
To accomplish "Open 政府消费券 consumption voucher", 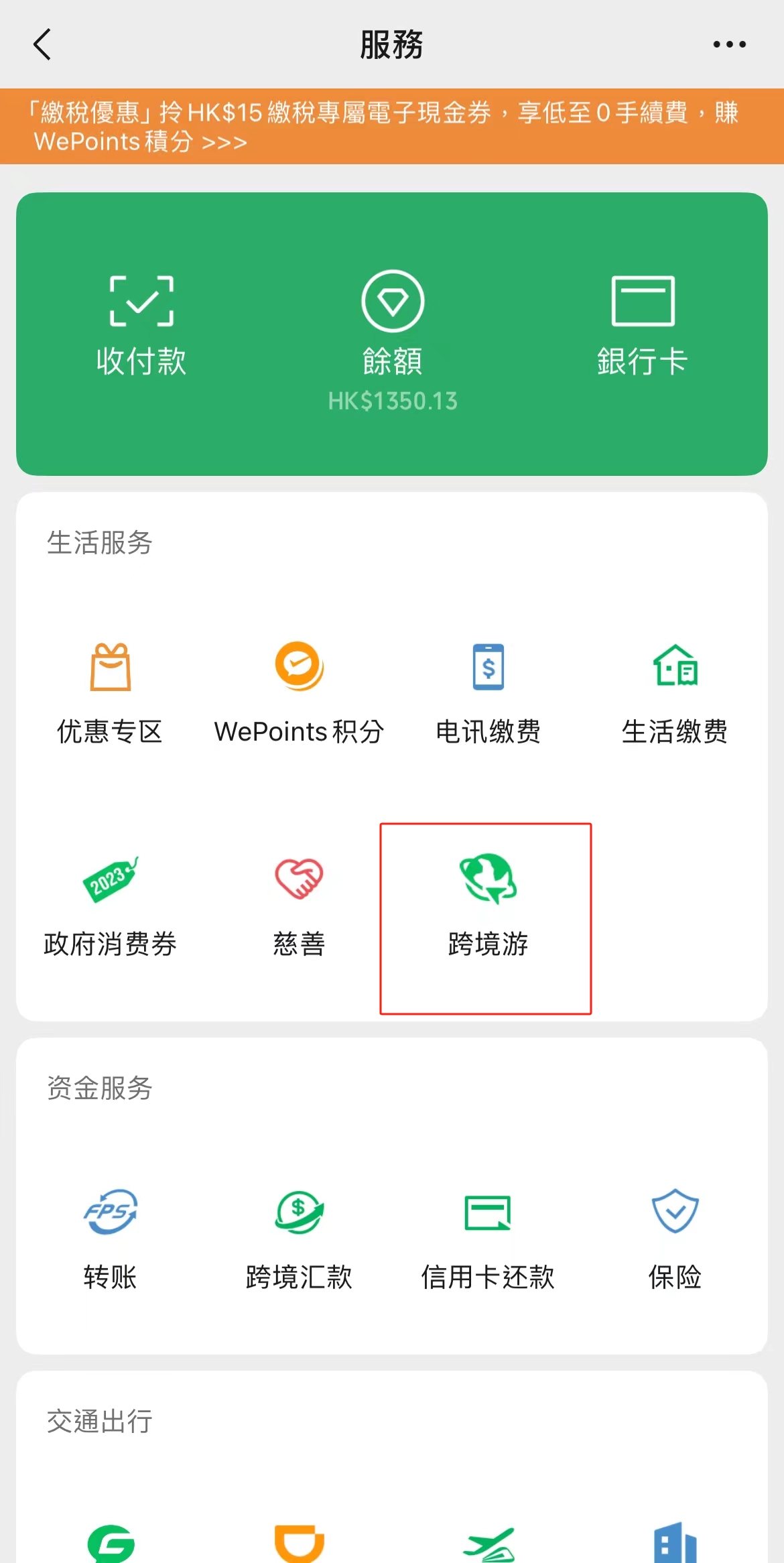I will pyautogui.click(x=111, y=906).
